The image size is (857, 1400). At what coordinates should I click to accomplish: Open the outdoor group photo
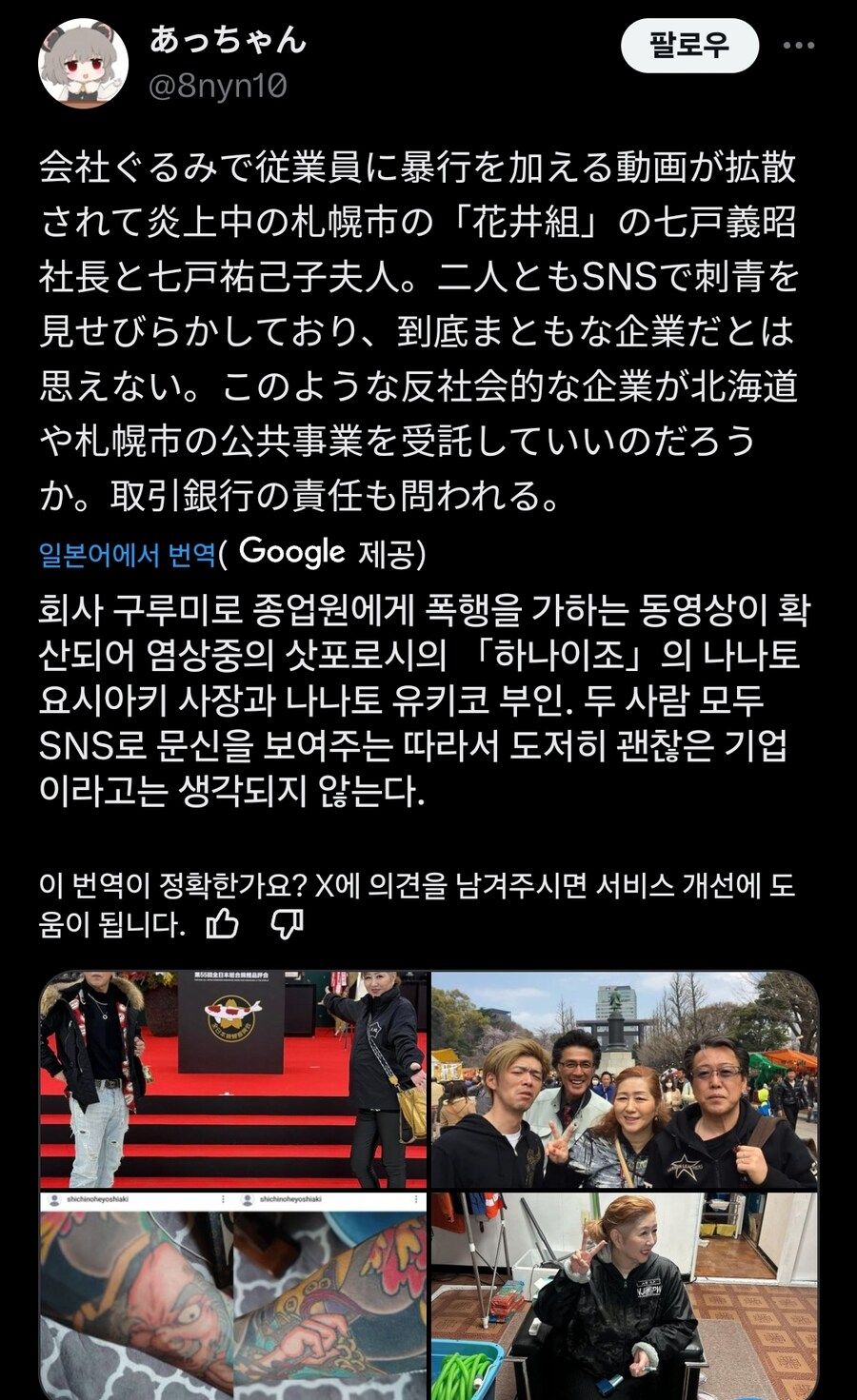tap(625, 1079)
